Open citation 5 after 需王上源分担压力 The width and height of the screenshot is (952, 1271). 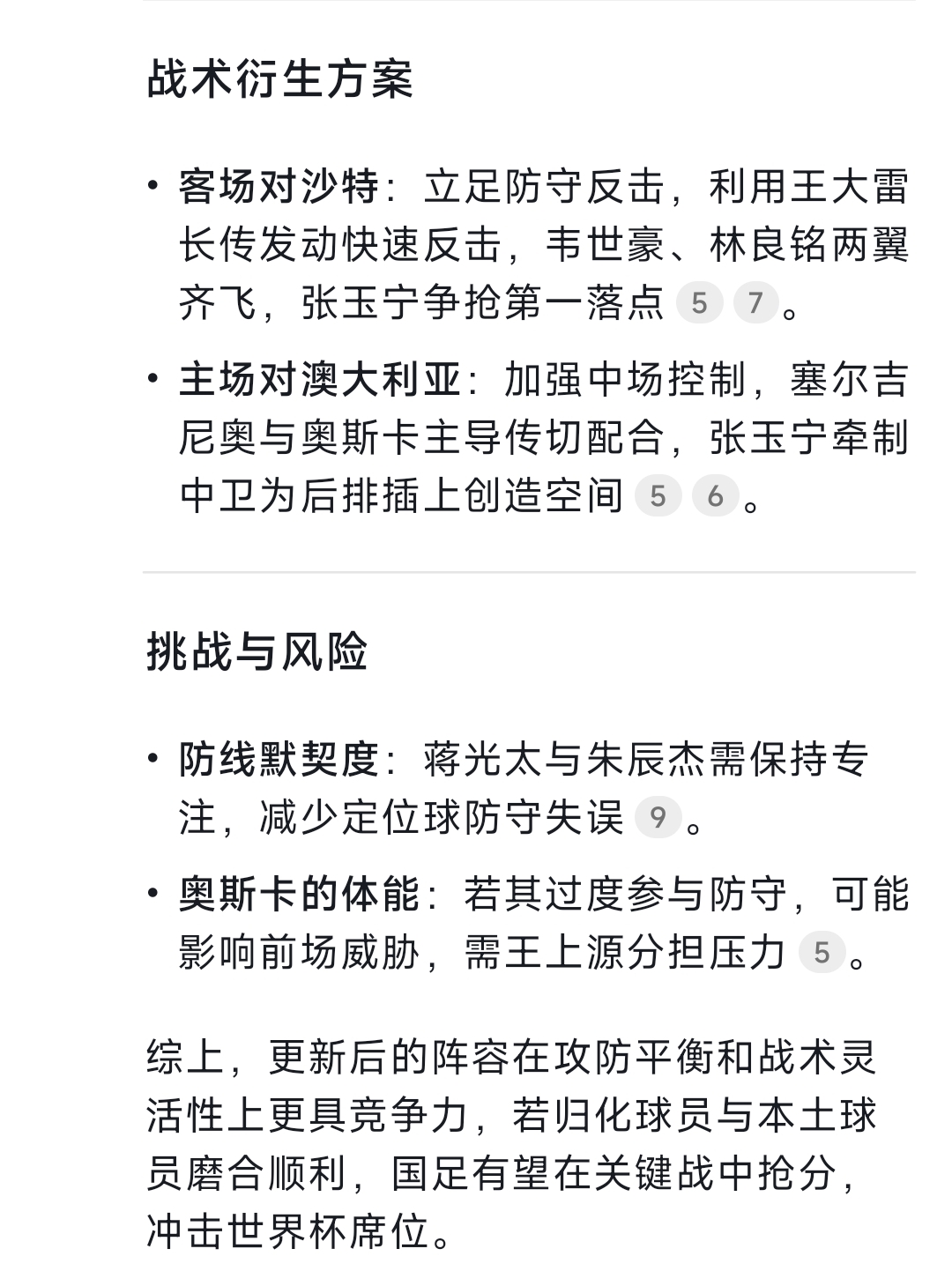(x=822, y=953)
